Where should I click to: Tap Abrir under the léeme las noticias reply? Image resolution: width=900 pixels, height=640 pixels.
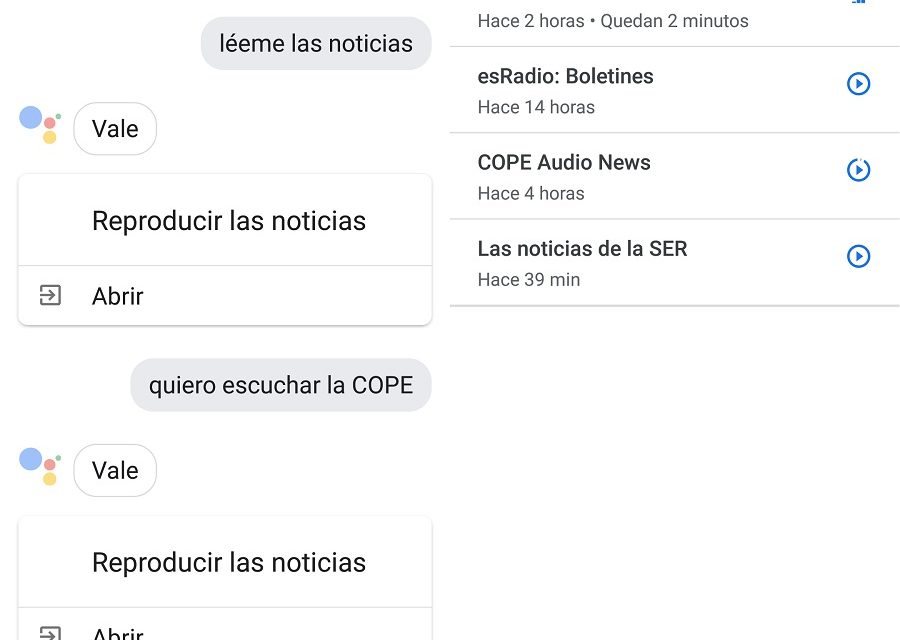(118, 296)
